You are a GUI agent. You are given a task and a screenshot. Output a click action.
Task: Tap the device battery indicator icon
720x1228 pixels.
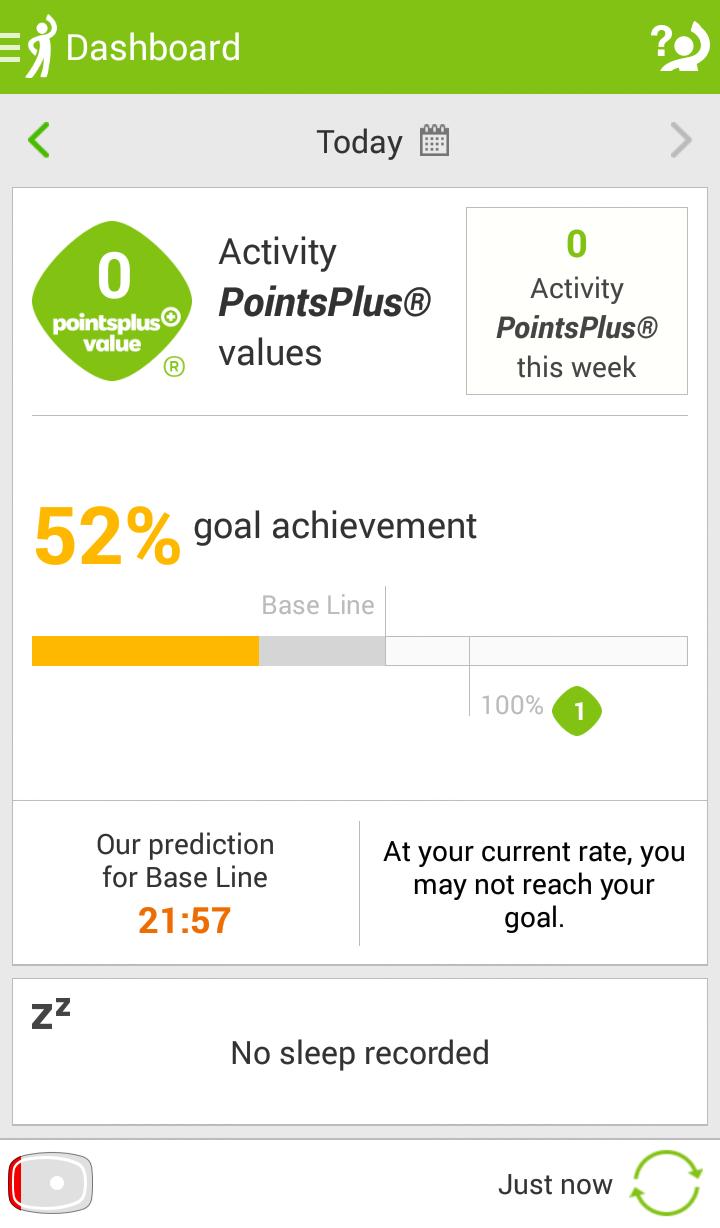52,1182
